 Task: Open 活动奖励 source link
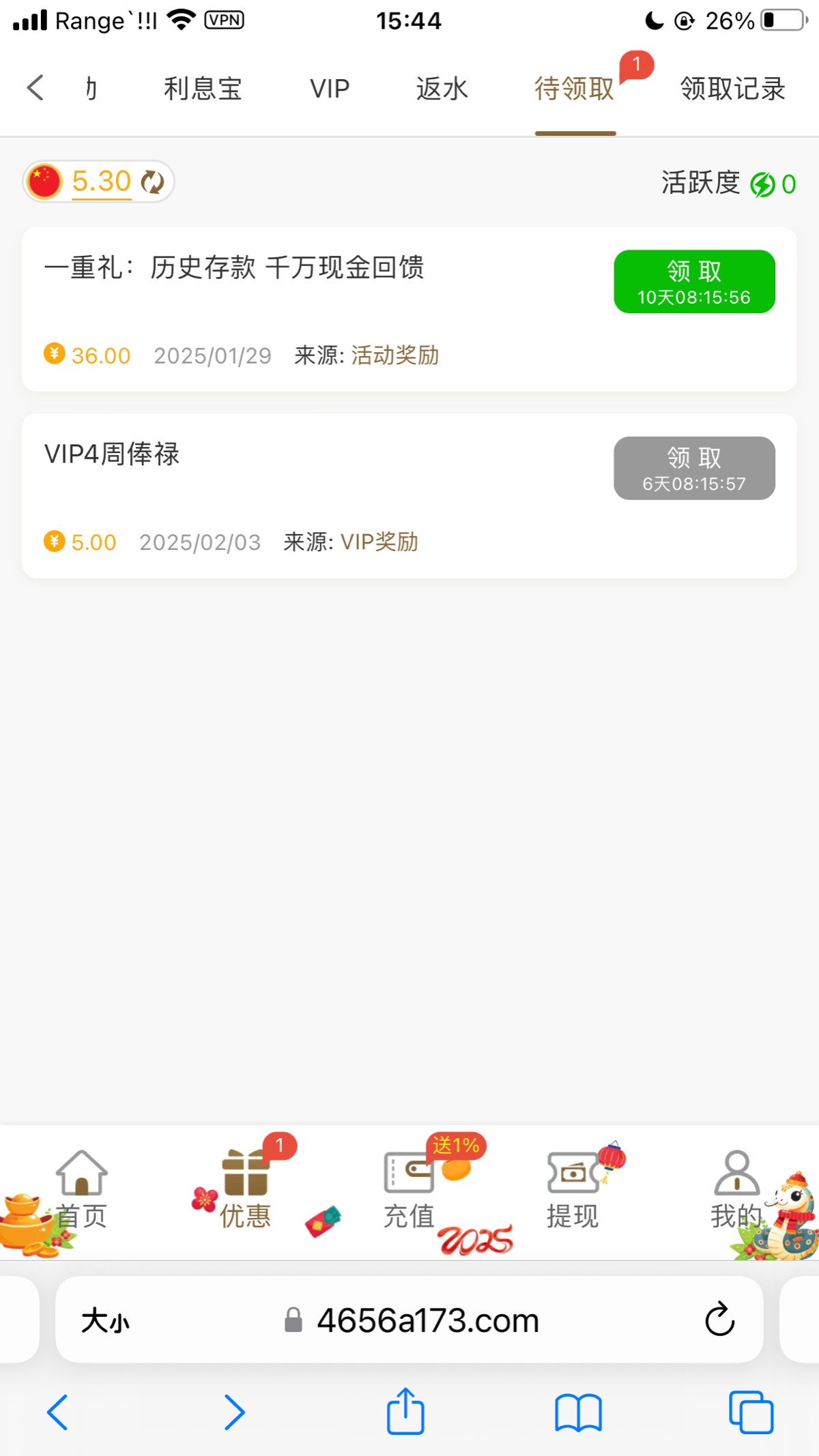(395, 355)
